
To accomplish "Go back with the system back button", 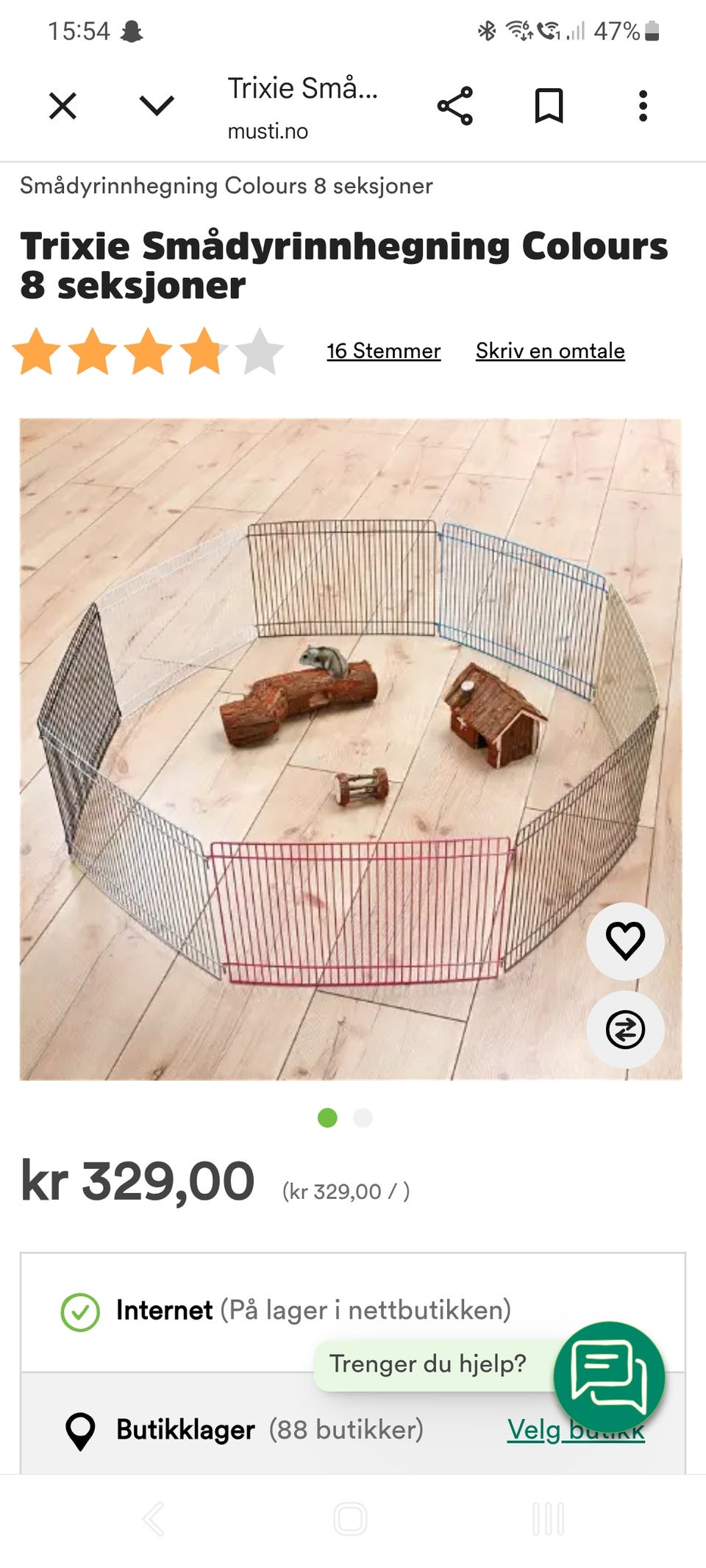I will pyautogui.click(x=153, y=1519).
